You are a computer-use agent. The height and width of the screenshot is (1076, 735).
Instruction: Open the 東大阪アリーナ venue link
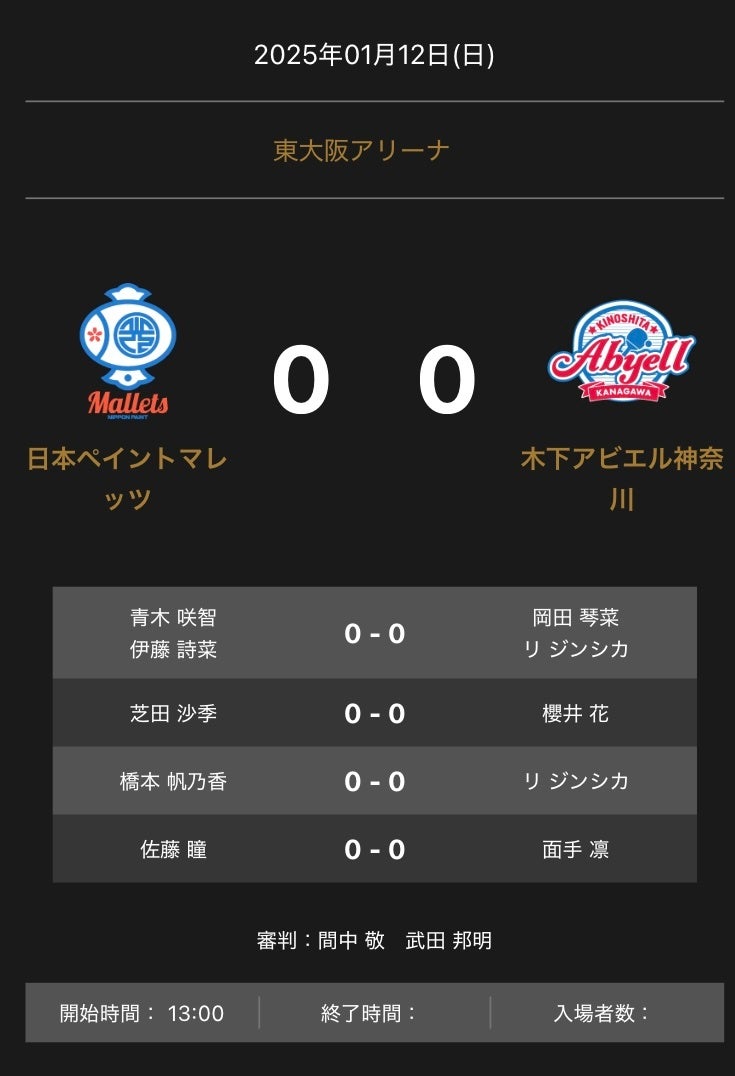pos(361,150)
